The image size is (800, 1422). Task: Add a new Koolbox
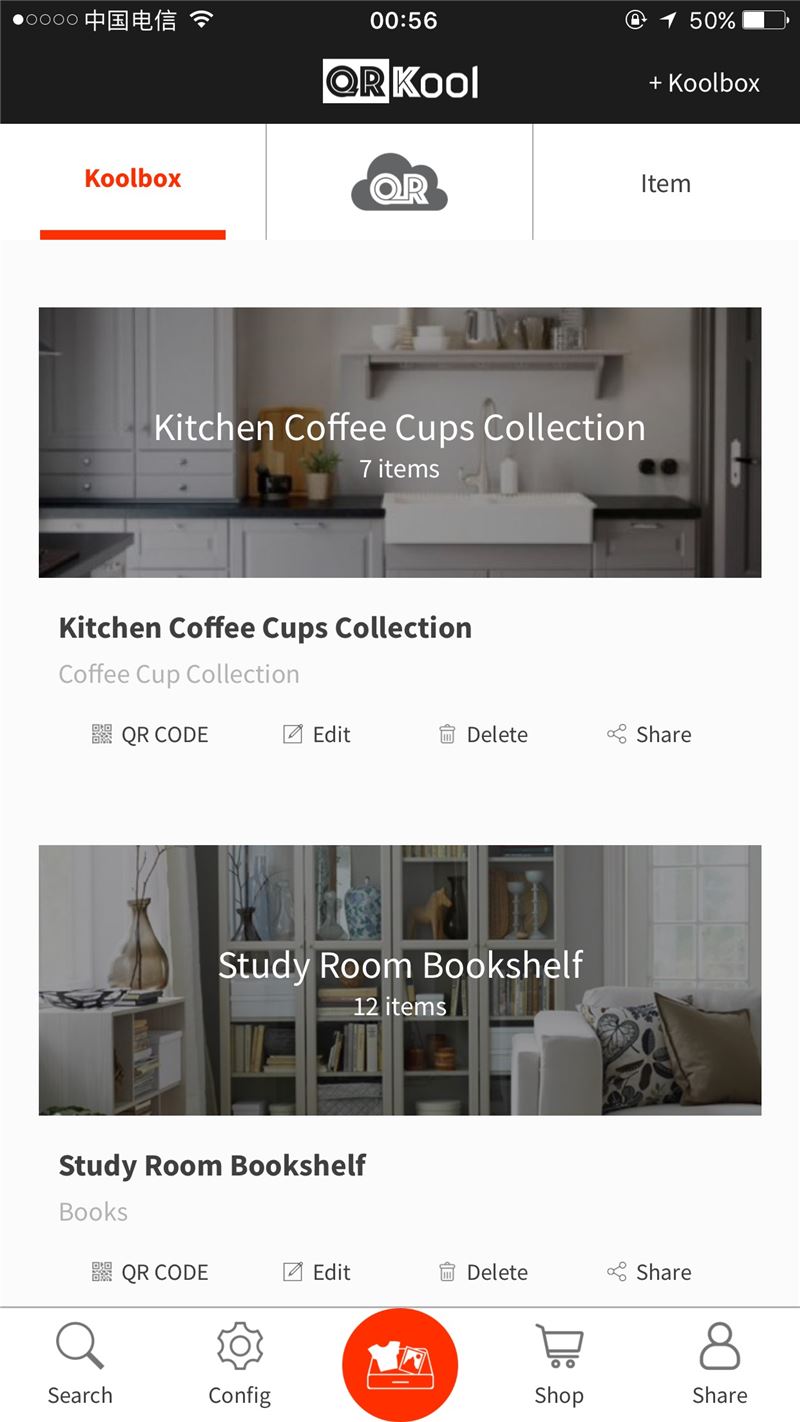tap(704, 83)
